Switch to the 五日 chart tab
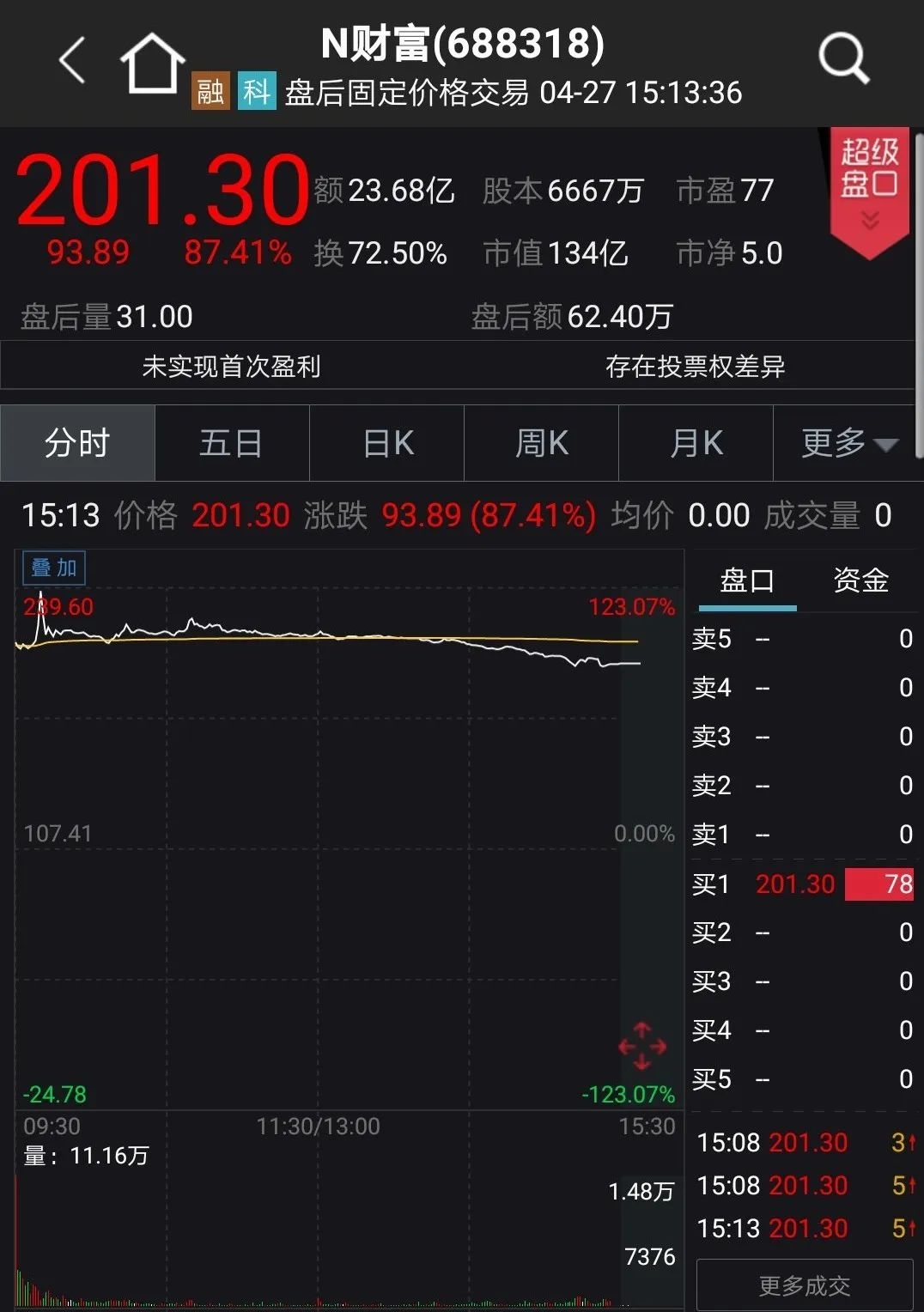 pyautogui.click(x=231, y=443)
